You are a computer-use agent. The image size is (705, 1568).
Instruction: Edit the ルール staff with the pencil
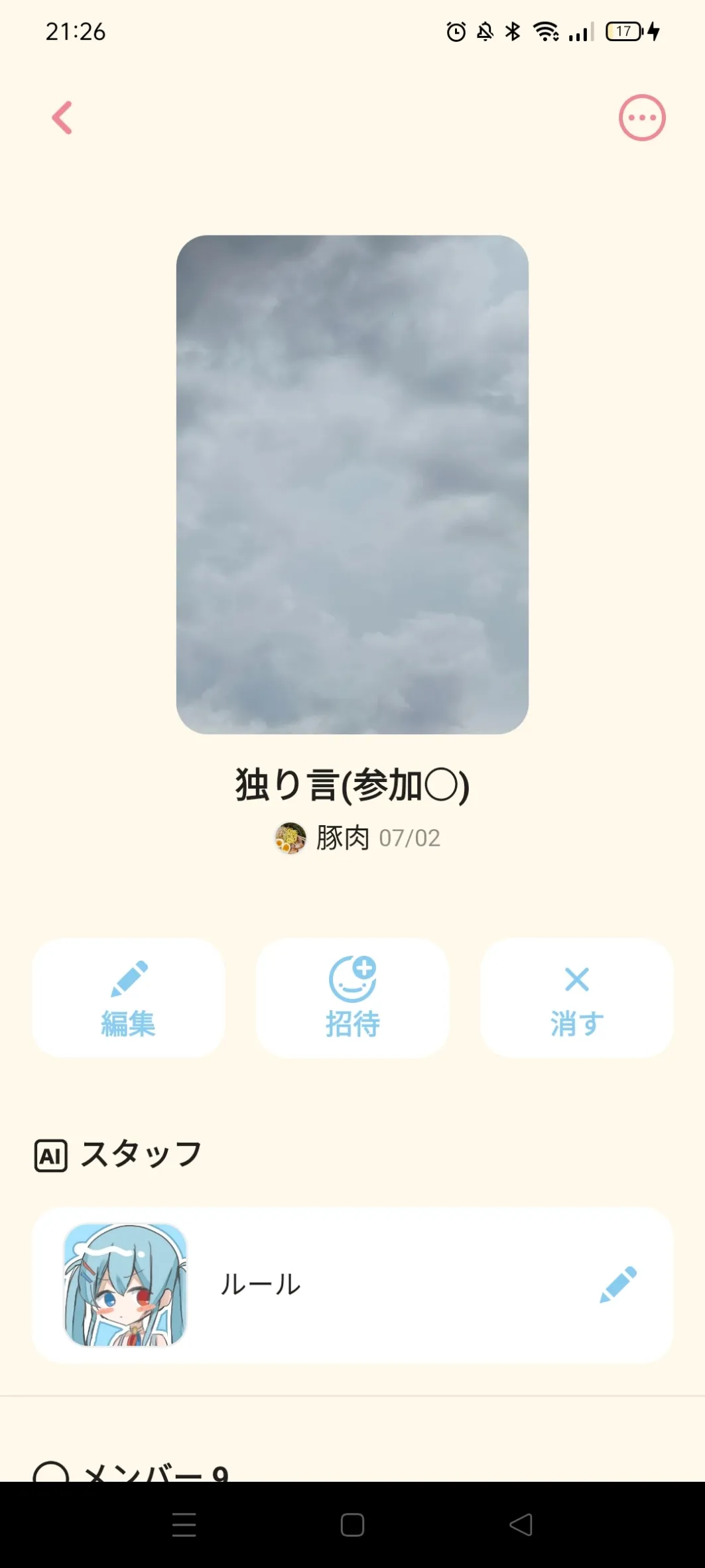[x=617, y=1285]
